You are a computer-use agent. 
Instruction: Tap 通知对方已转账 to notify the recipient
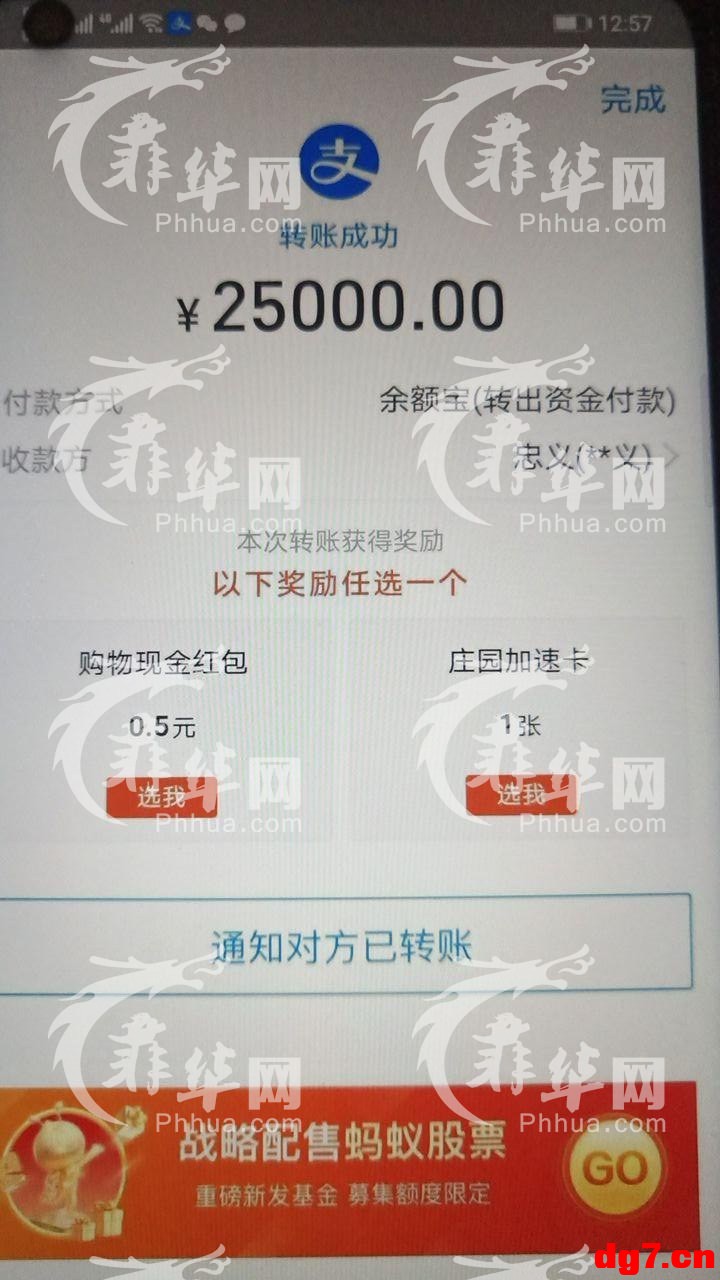[x=341, y=946]
